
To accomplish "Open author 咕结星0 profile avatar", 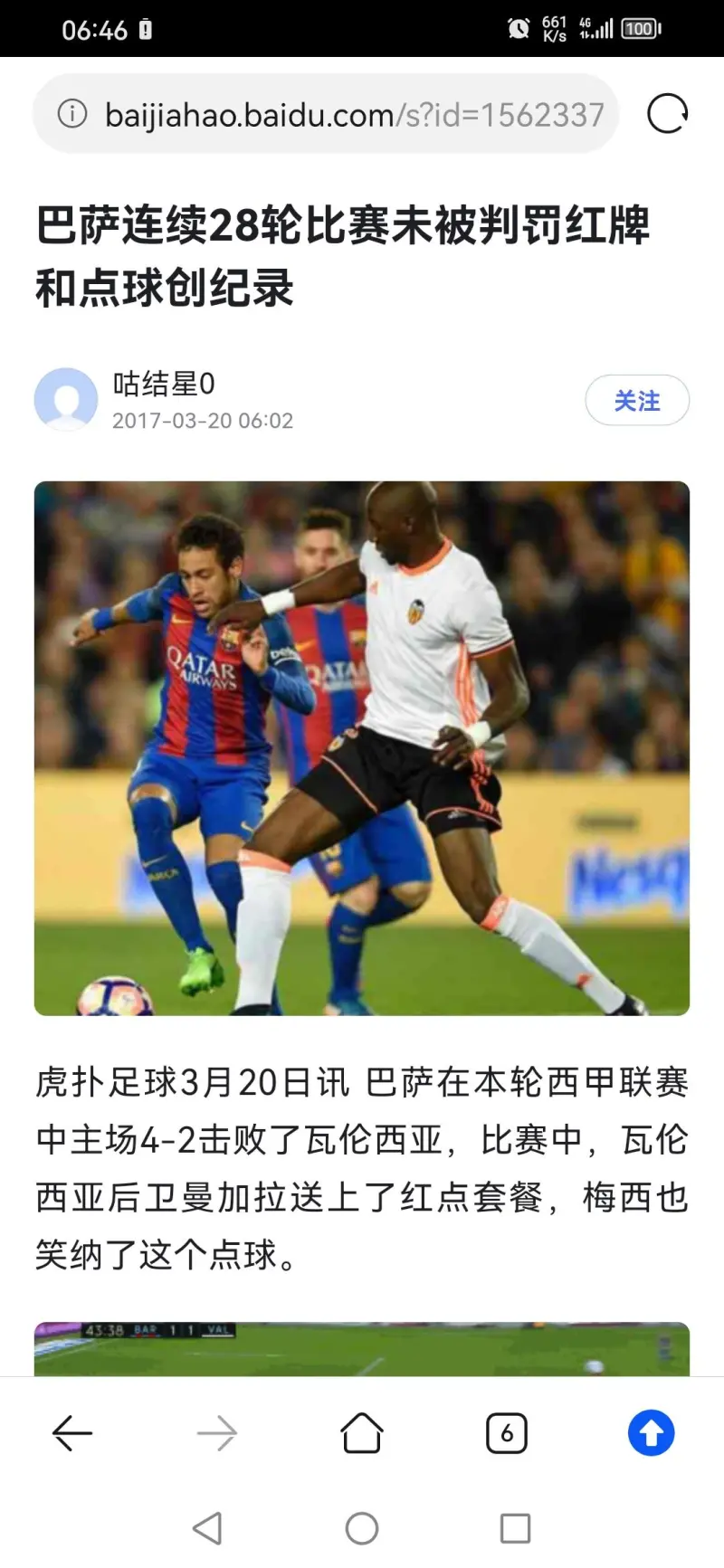I will (x=66, y=399).
